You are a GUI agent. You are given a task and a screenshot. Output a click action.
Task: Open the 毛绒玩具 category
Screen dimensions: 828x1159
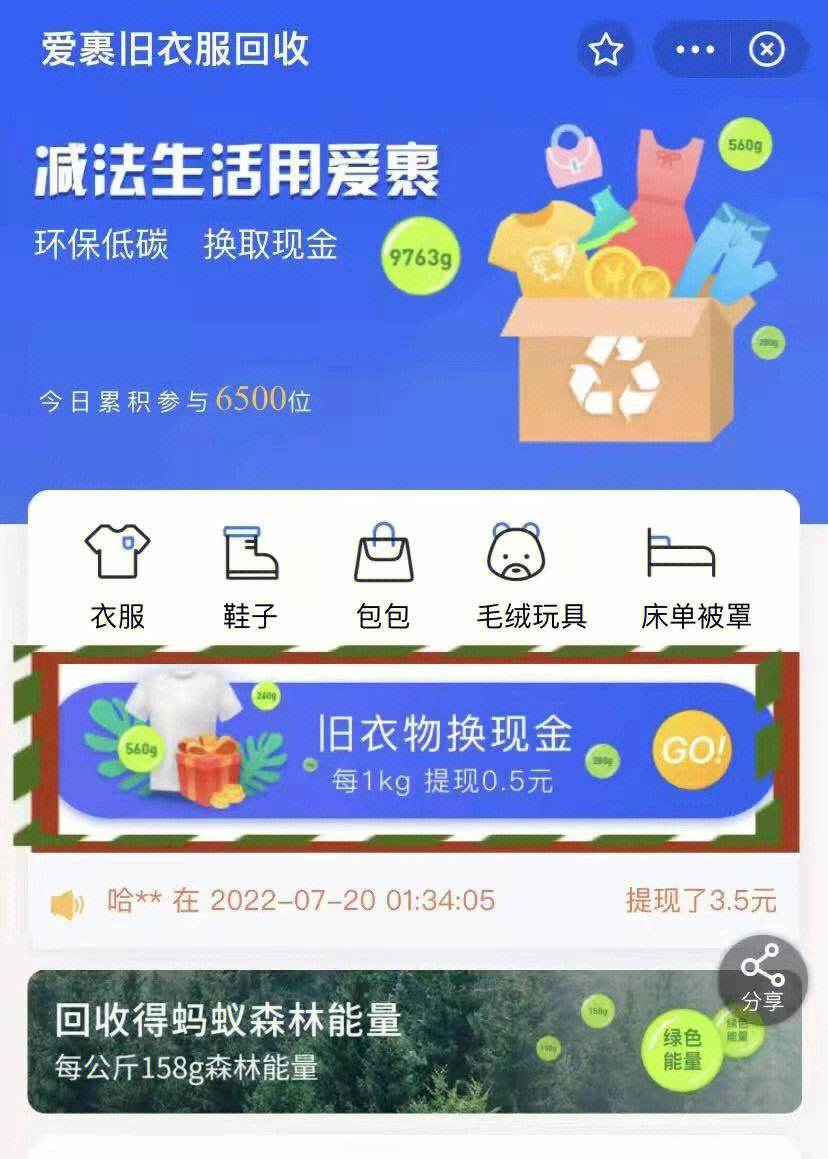pyautogui.click(x=516, y=577)
